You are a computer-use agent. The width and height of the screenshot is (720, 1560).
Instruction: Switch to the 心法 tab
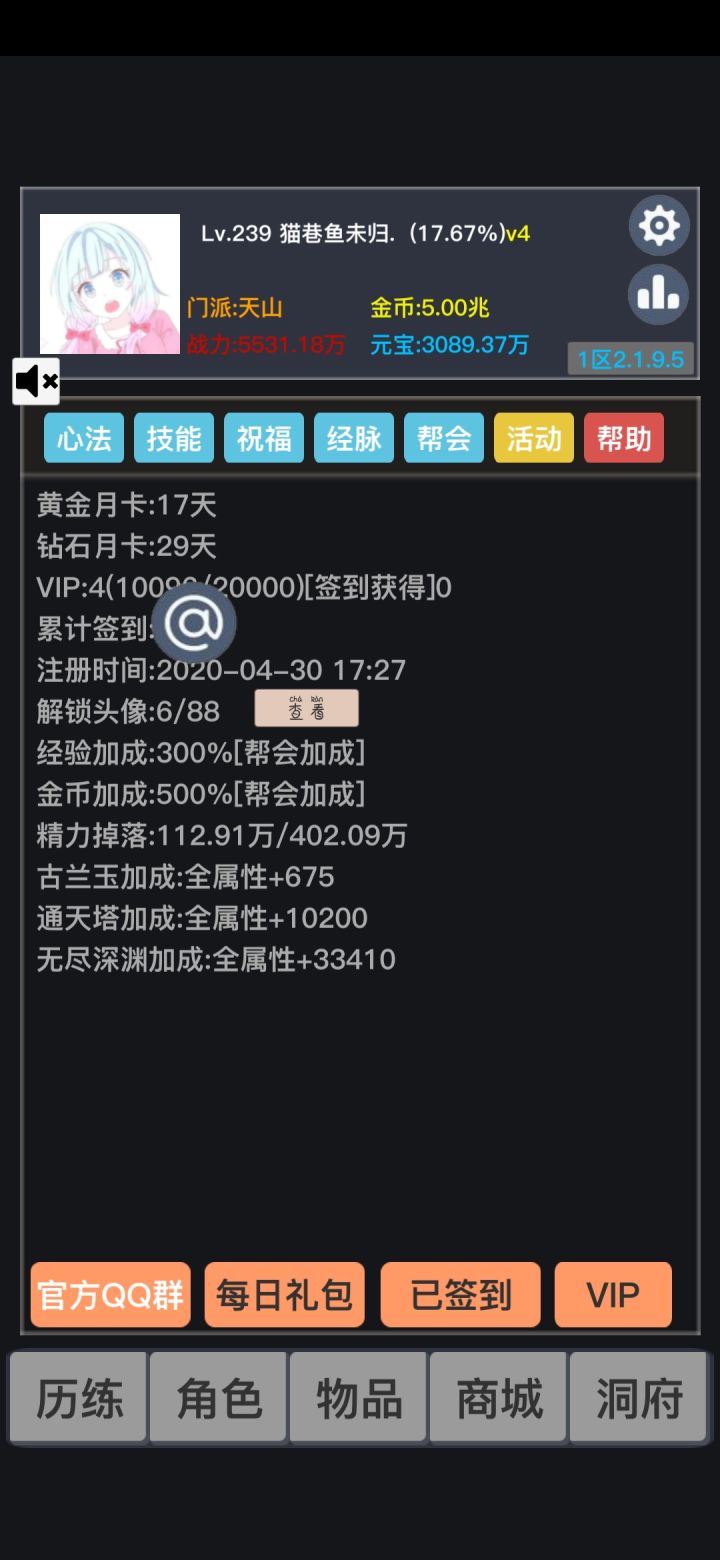[84, 437]
